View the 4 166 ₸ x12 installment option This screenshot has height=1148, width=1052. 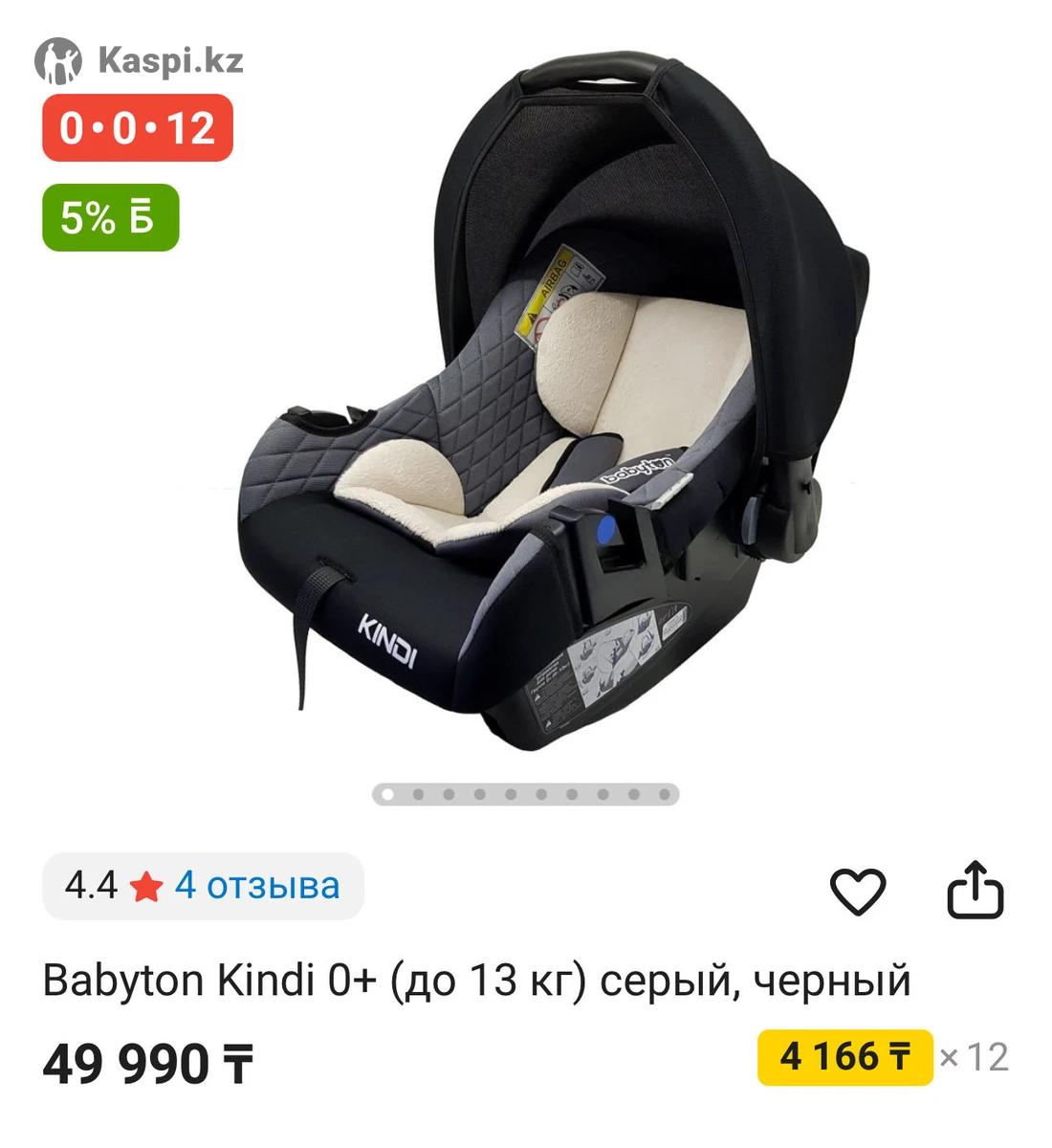pos(844,1057)
